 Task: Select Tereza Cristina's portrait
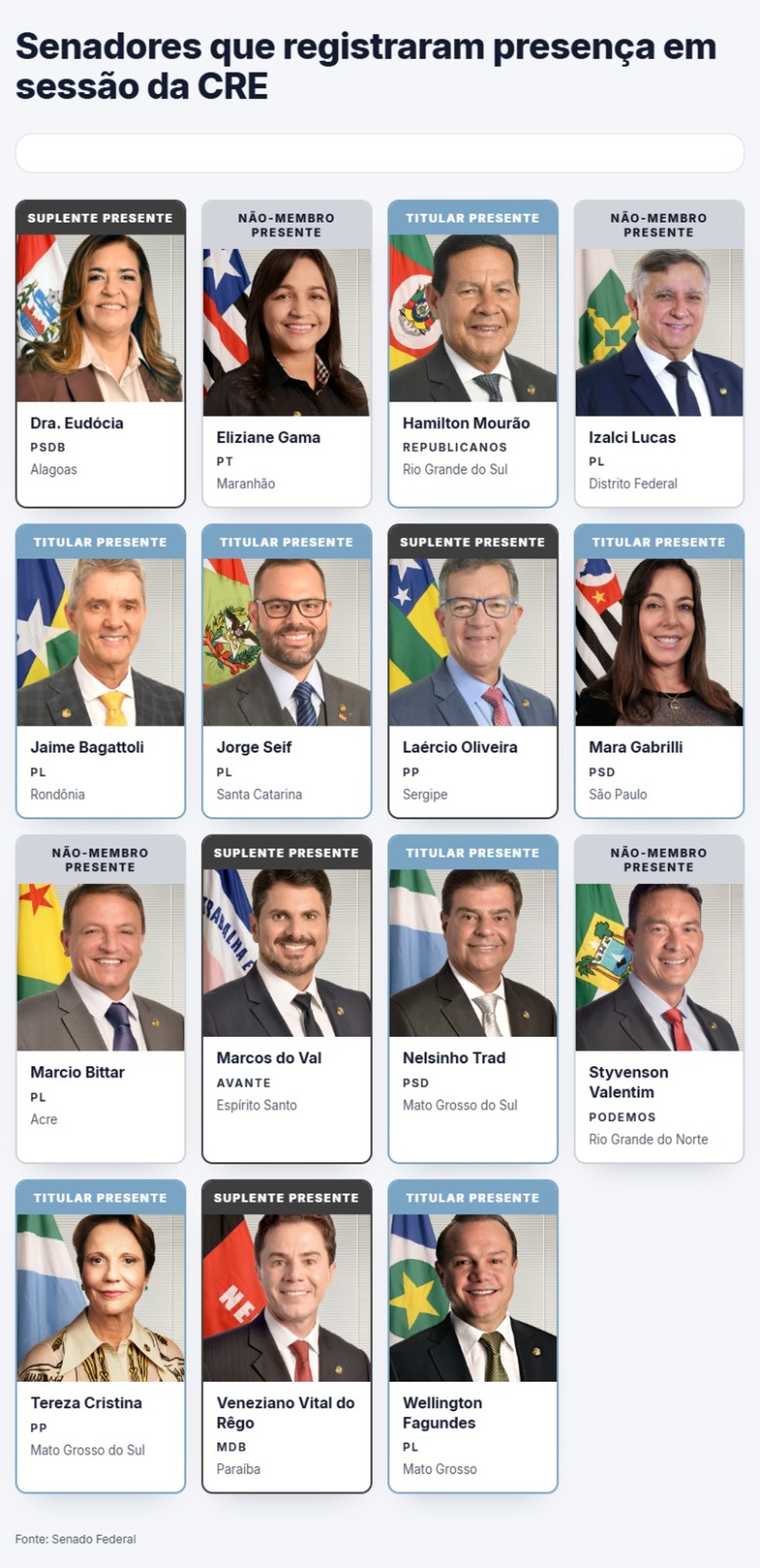[100, 1297]
